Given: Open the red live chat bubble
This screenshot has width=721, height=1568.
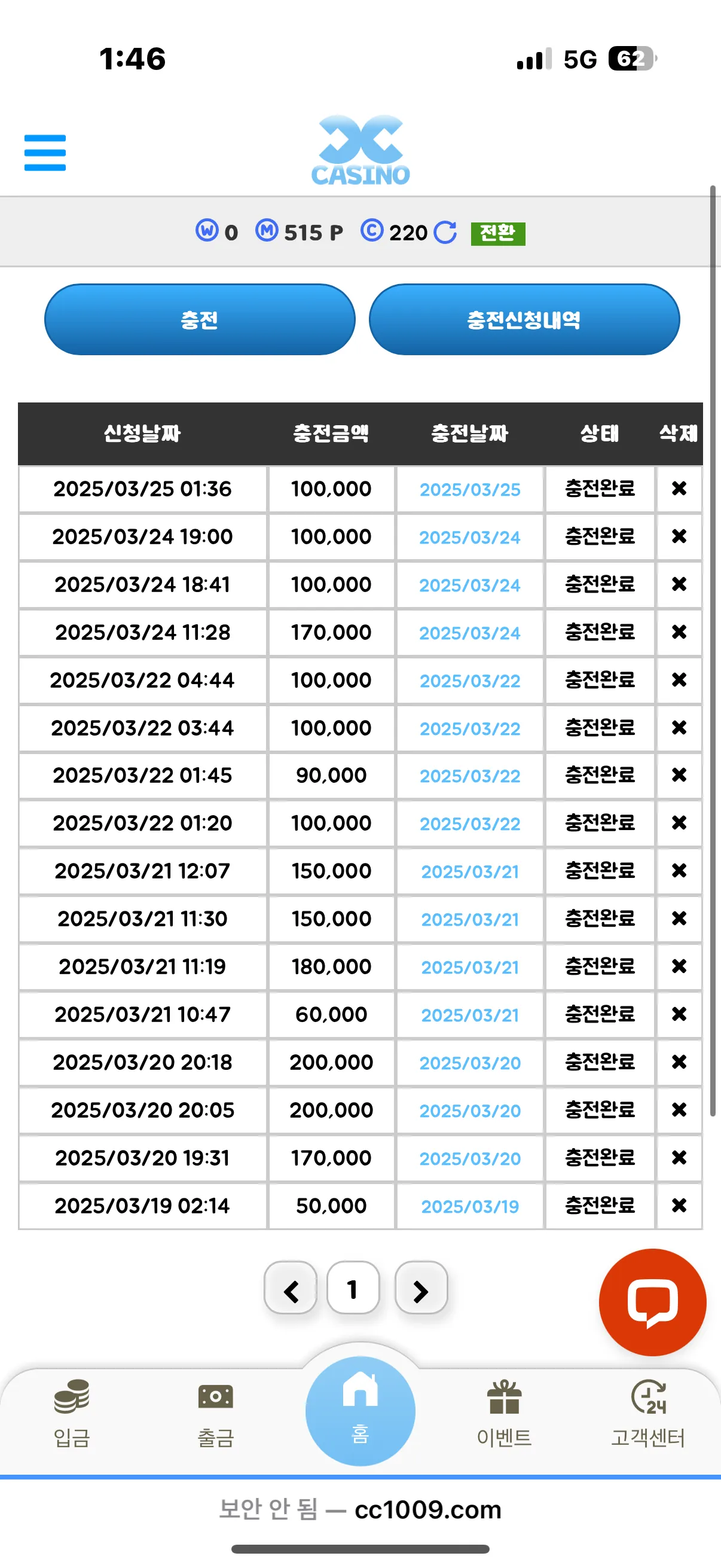Looking at the screenshot, I should 652,1302.
